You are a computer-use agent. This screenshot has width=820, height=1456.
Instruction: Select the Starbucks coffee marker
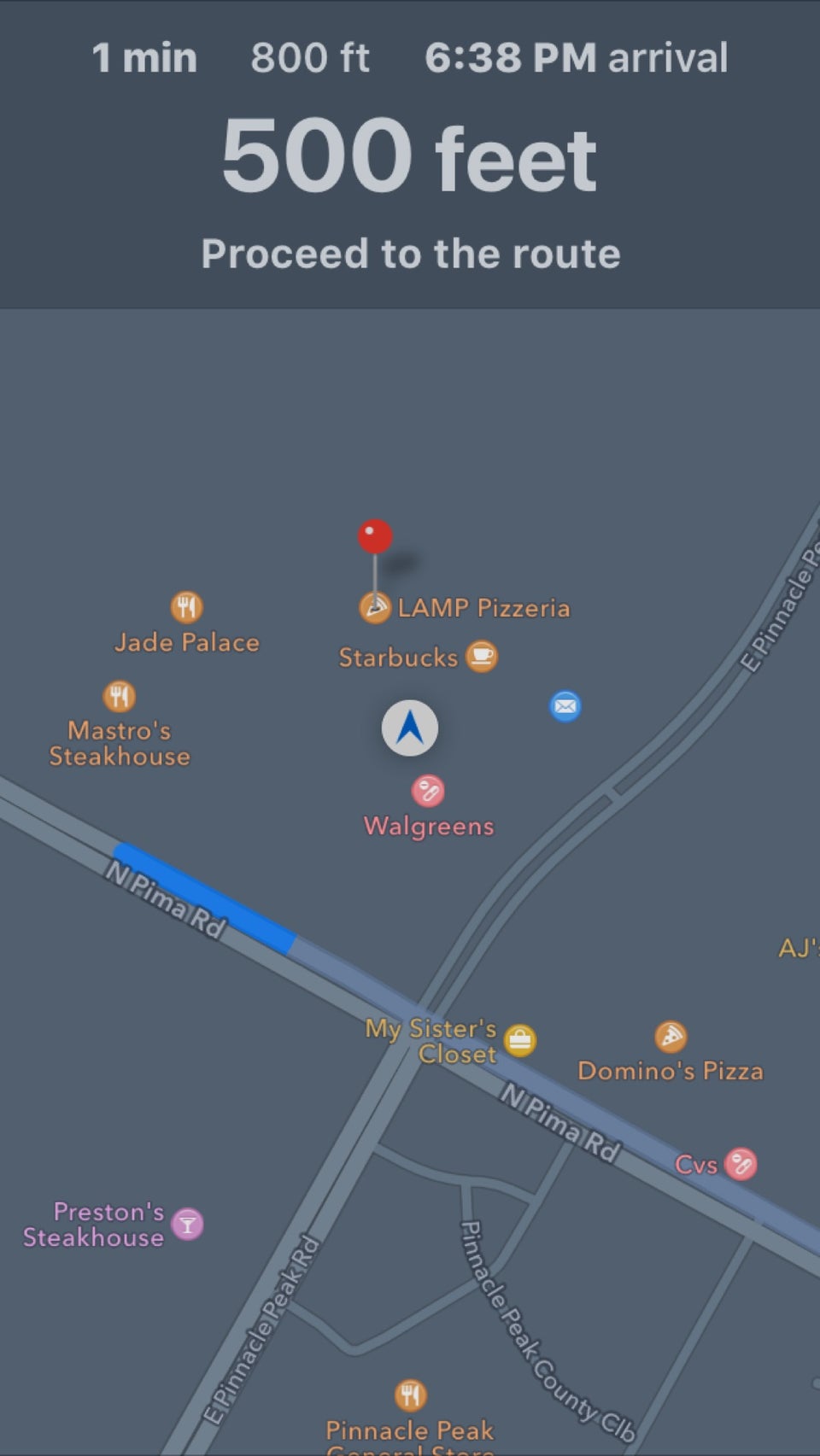click(481, 657)
